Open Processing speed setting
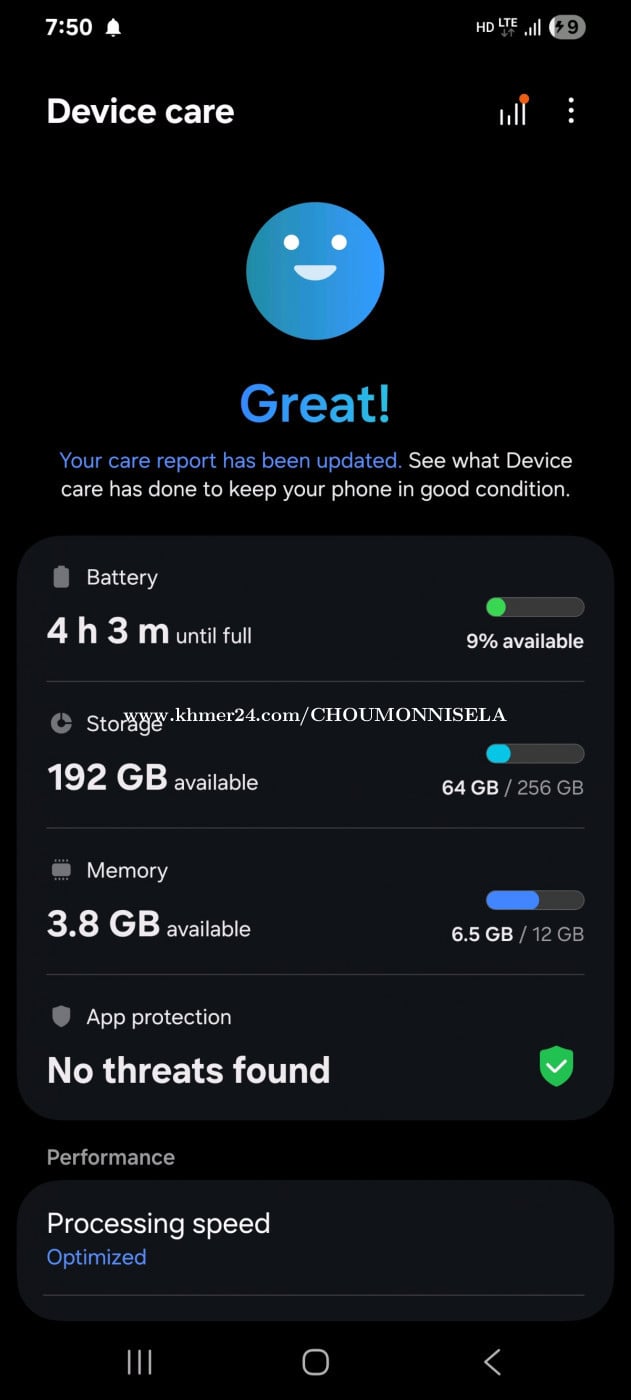The width and height of the screenshot is (631, 1400). (315, 1238)
